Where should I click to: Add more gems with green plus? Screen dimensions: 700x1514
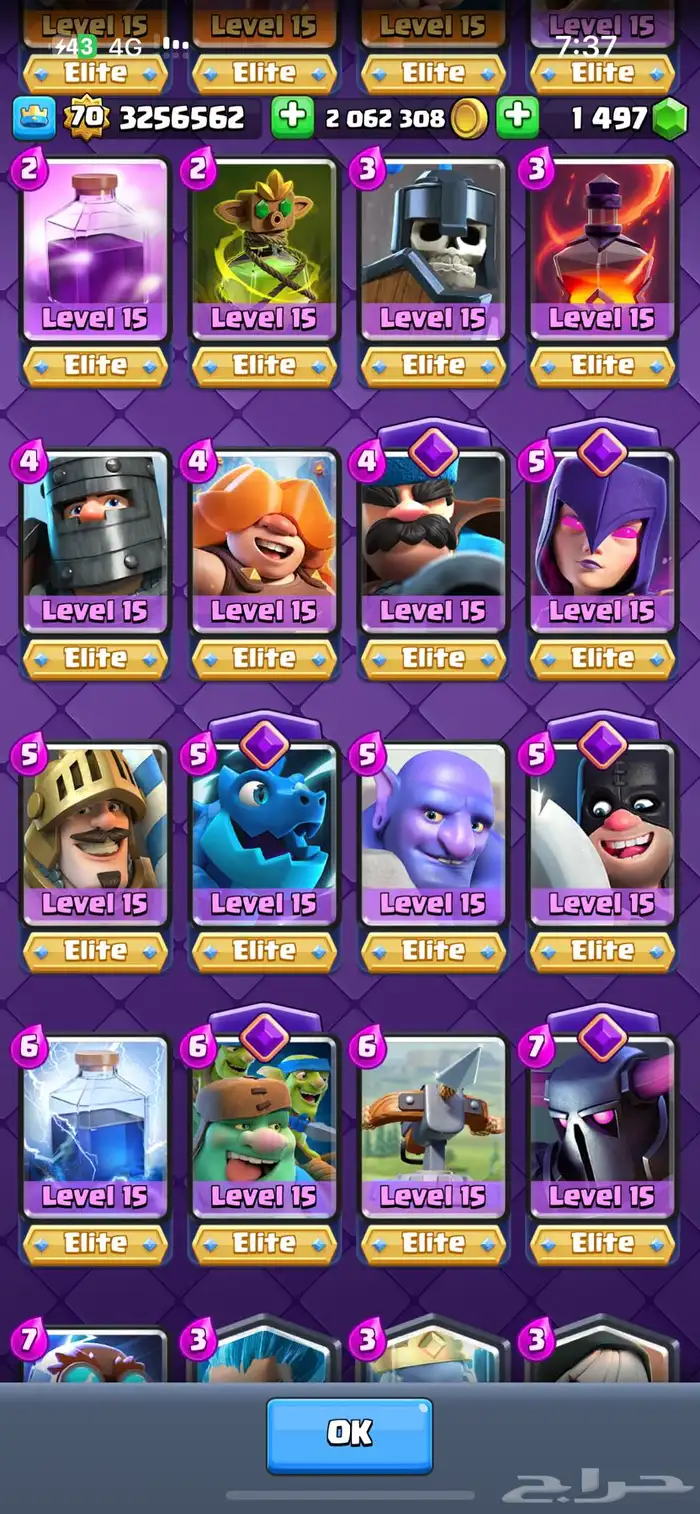(x=518, y=118)
